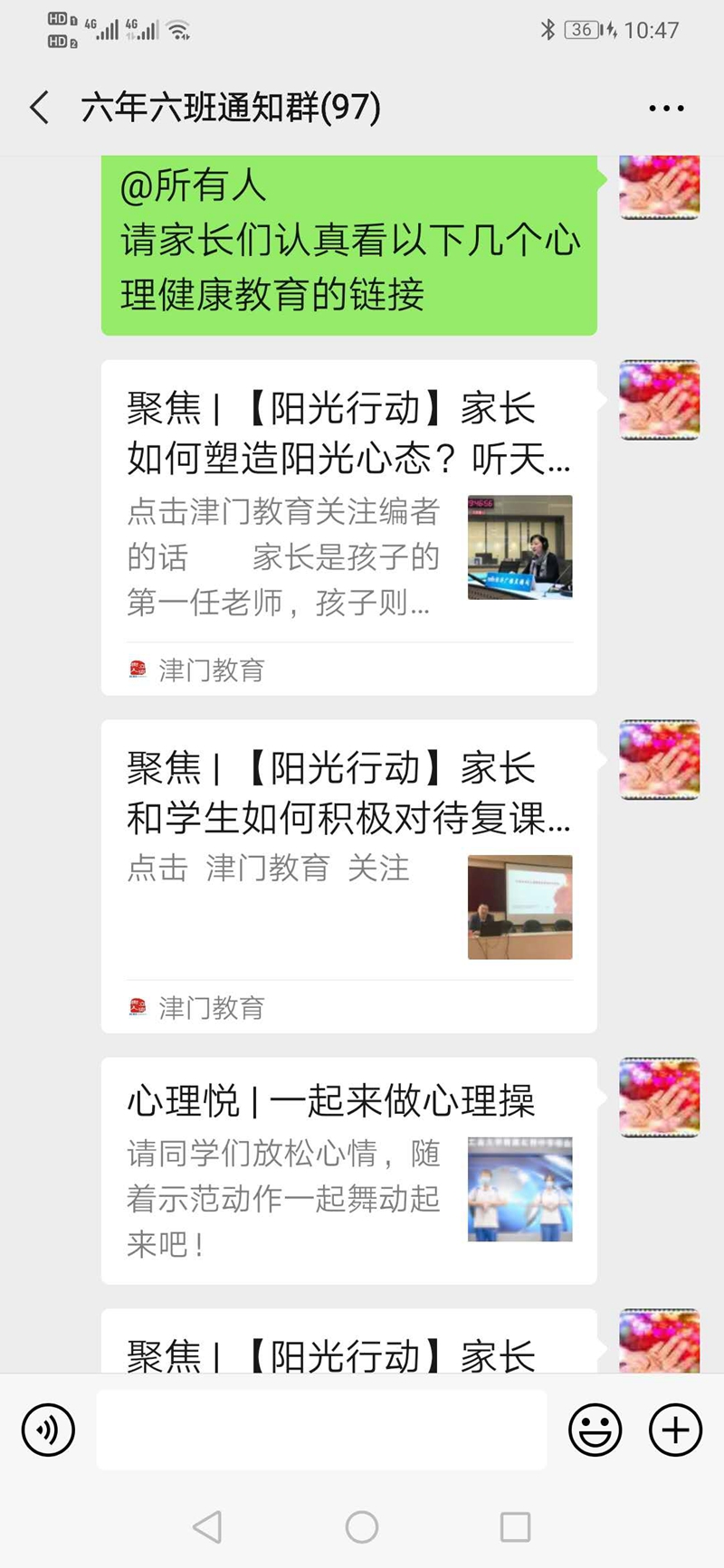
Task: Open link card 家长和学生如何积极对待复课
Action: tap(348, 875)
